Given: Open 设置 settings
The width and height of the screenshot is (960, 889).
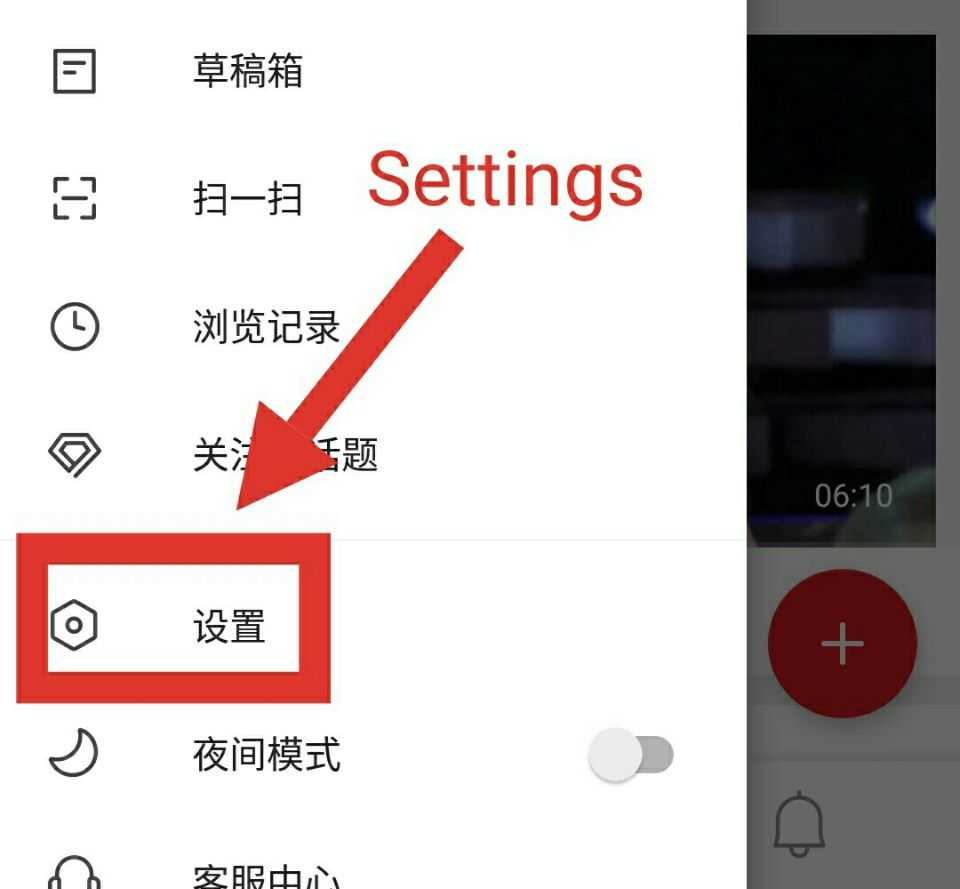Looking at the screenshot, I should click(229, 627).
